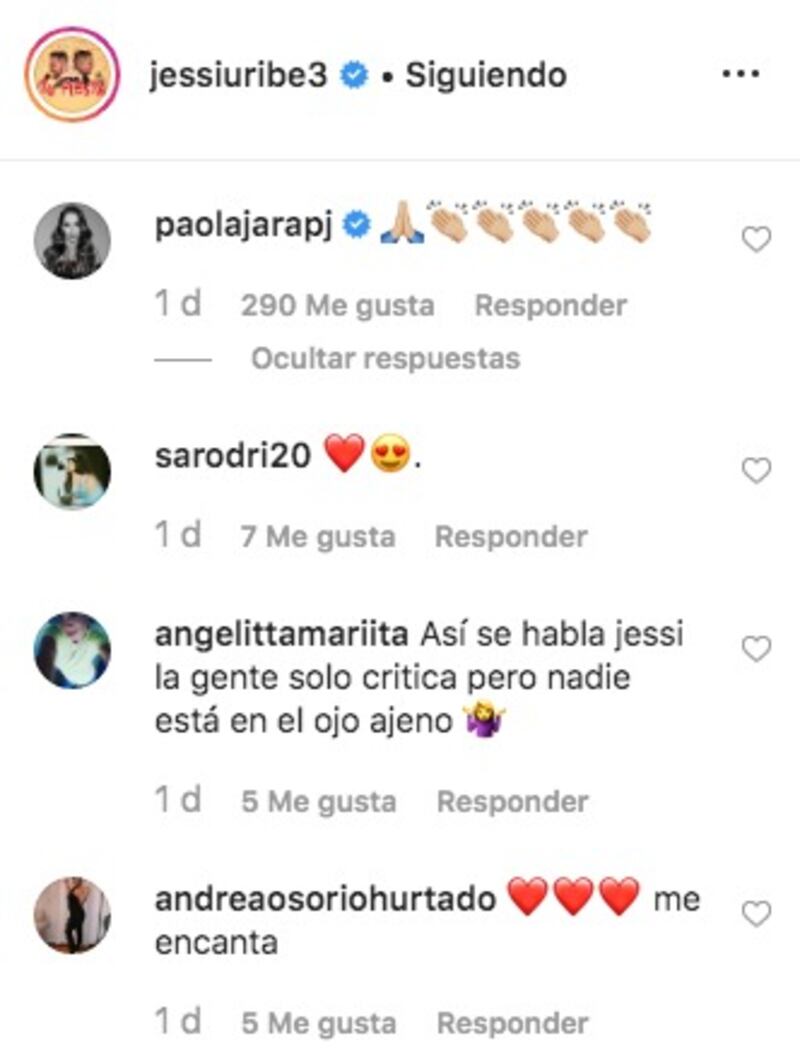View angelittamariita's profile via username

(x=281, y=634)
